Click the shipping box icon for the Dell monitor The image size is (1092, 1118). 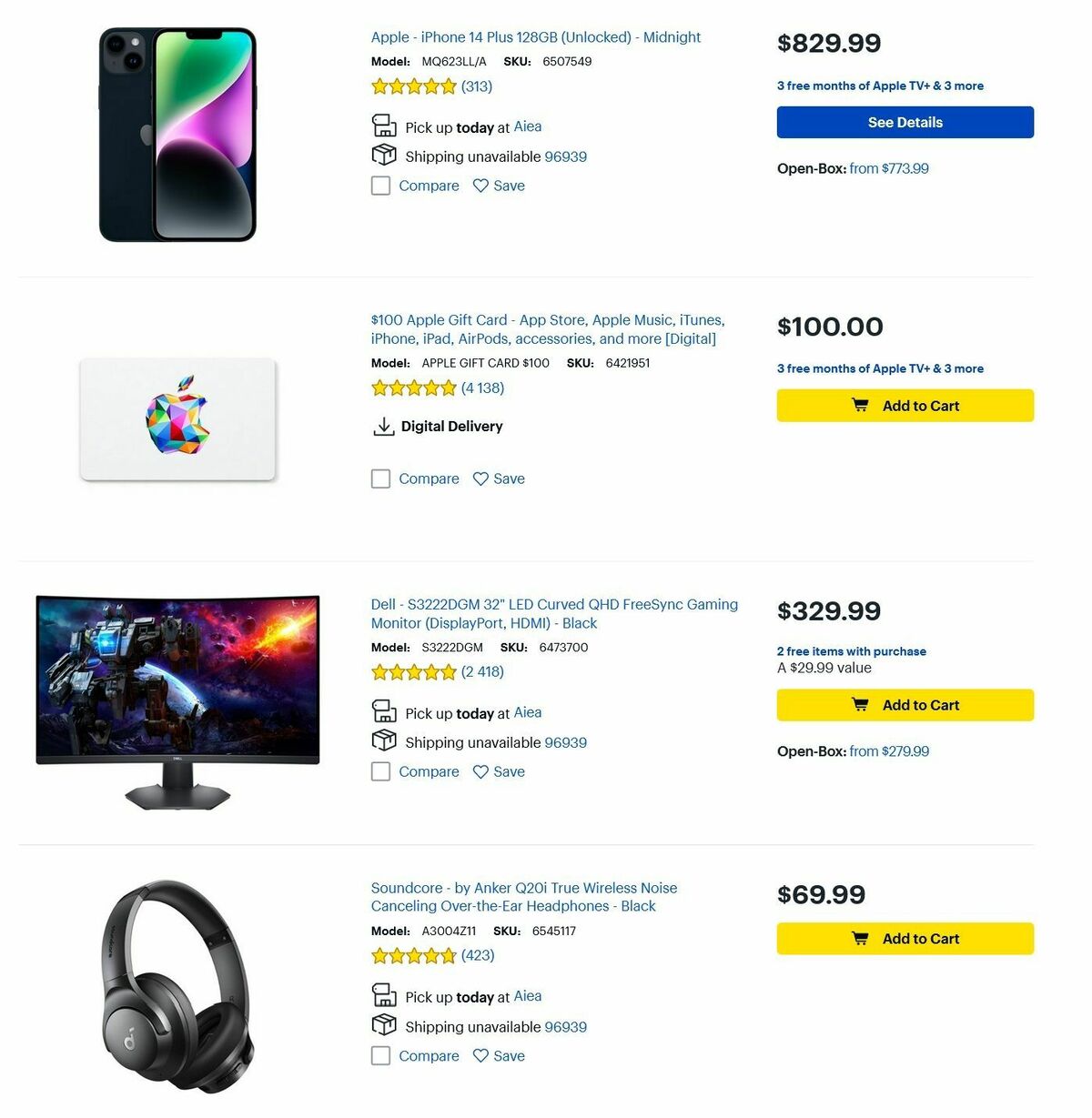[383, 740]
